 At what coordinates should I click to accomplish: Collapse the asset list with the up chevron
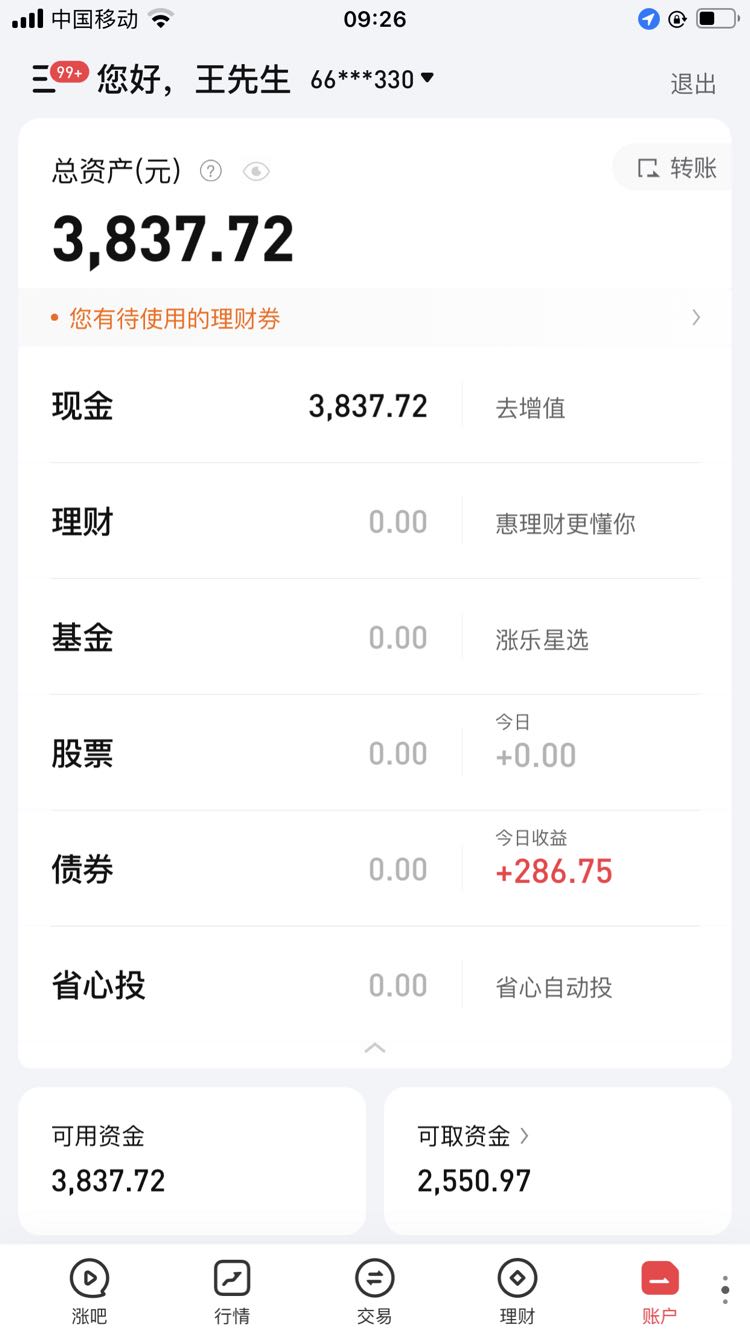coord(375,1047)
